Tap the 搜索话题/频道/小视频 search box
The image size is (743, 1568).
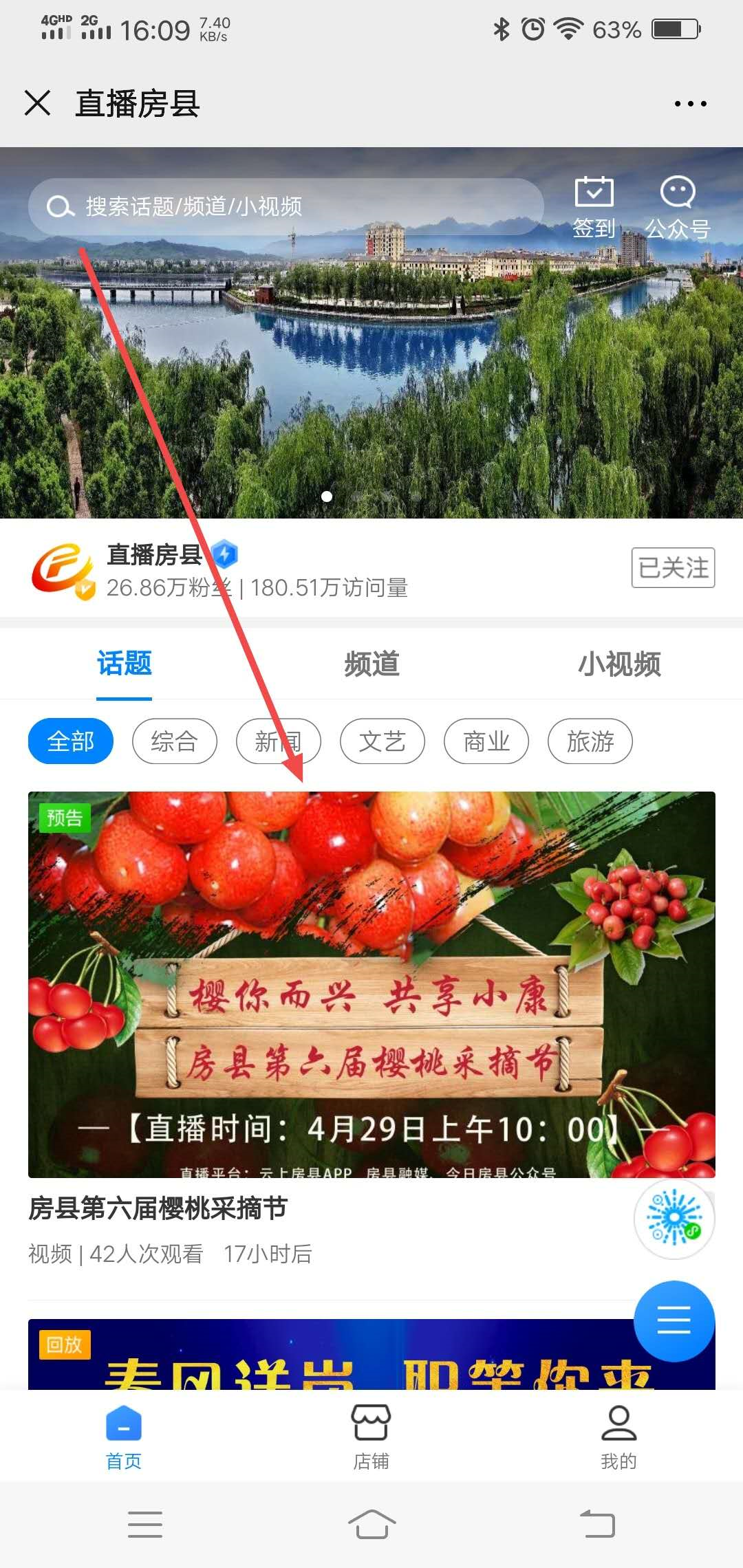[286, 206]
